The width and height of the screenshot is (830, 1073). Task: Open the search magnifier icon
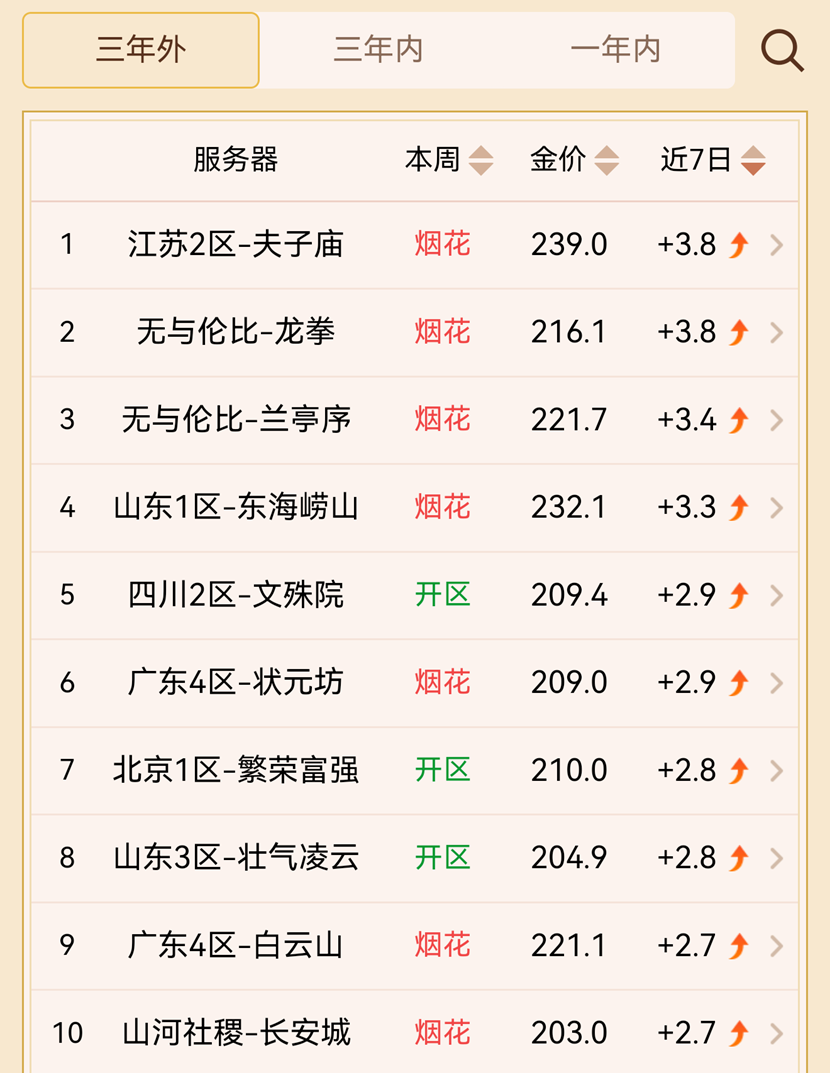coord(782,51)
